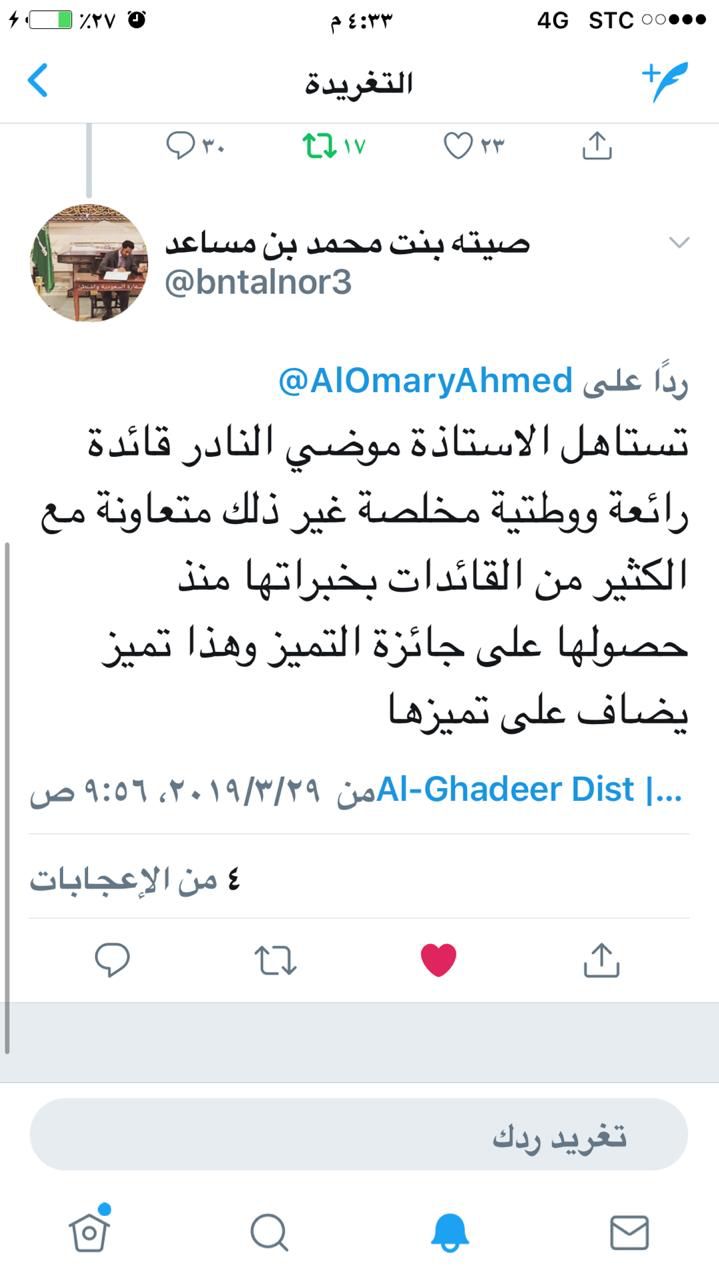Share the tweet by @bntalnor3
This screenshot has width=719, height=1280.
[x=601, y=960]
